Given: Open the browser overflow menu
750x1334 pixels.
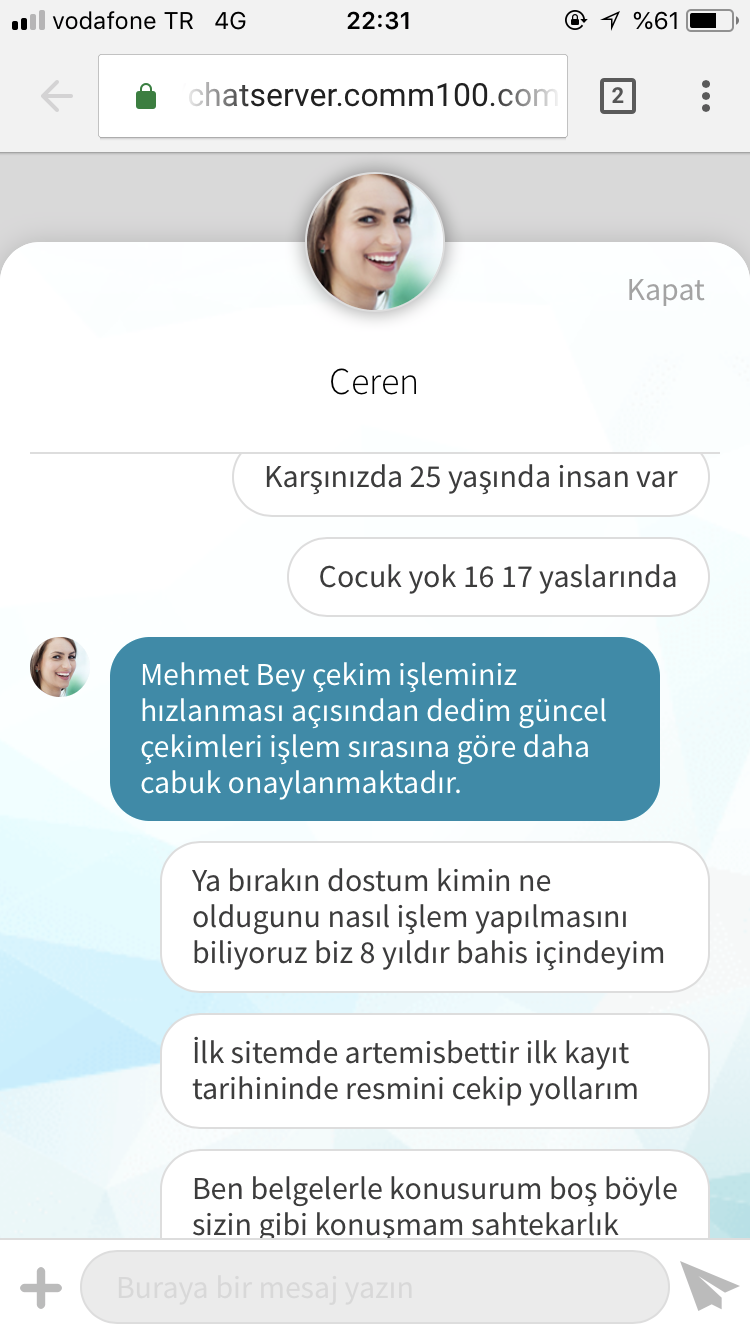Looking at the screenshot, I should tap(706, 96).
